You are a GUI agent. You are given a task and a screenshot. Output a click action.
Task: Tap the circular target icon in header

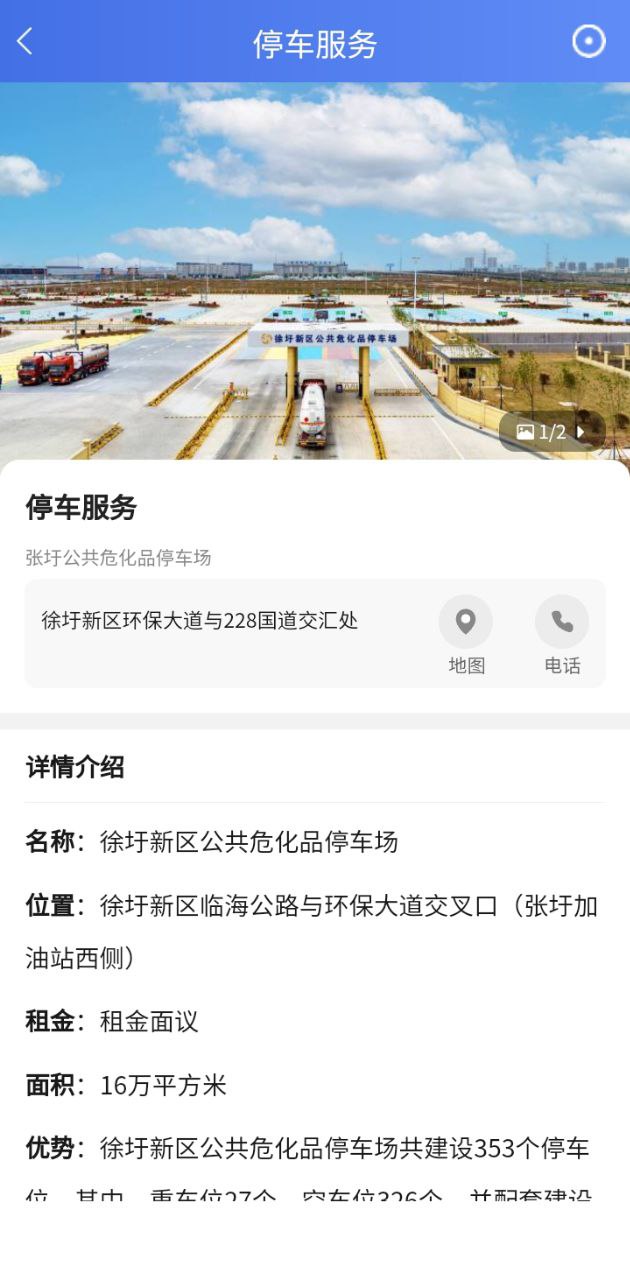click(588, 41)
